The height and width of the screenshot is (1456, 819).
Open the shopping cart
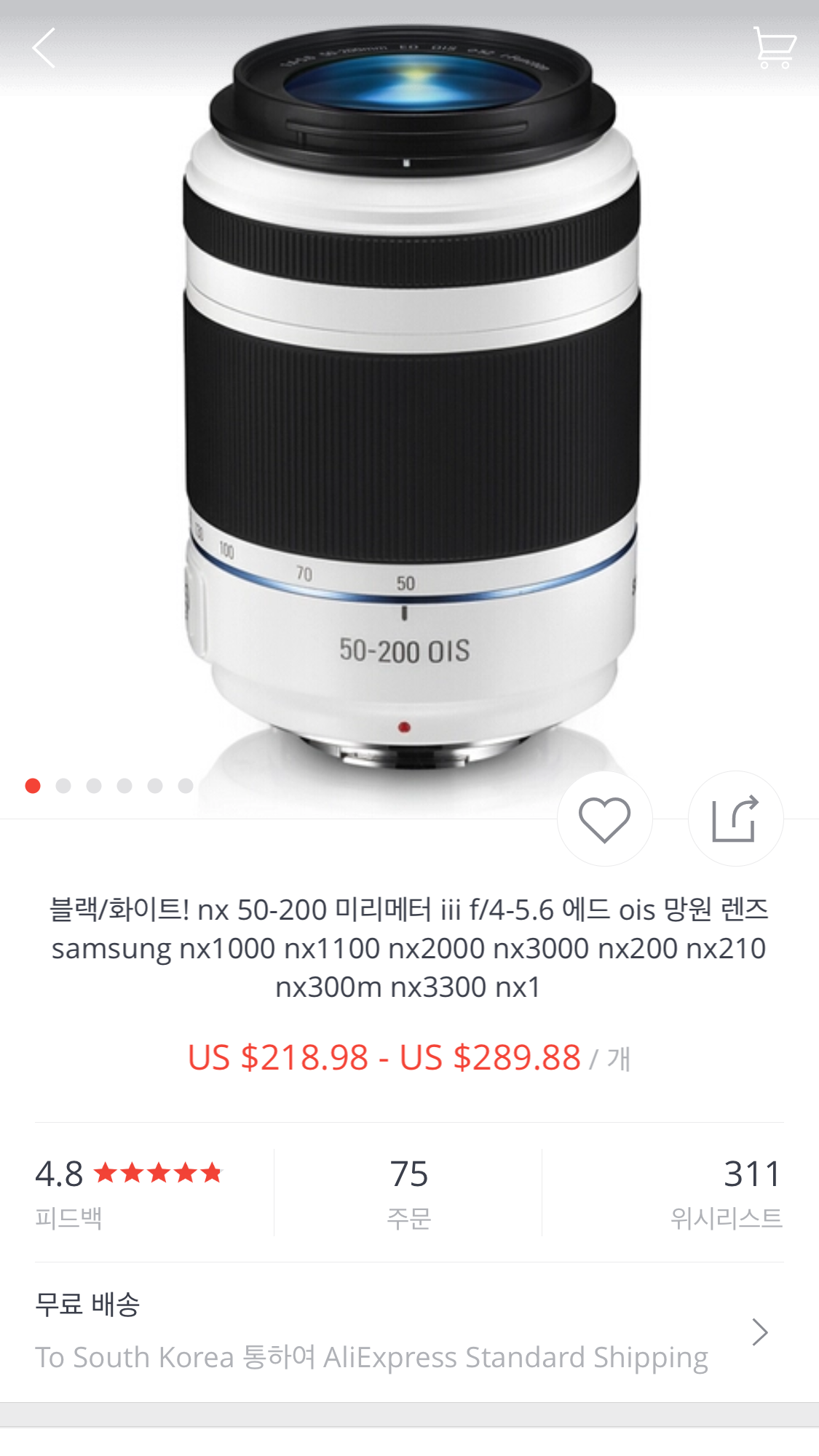click(775, 48)
